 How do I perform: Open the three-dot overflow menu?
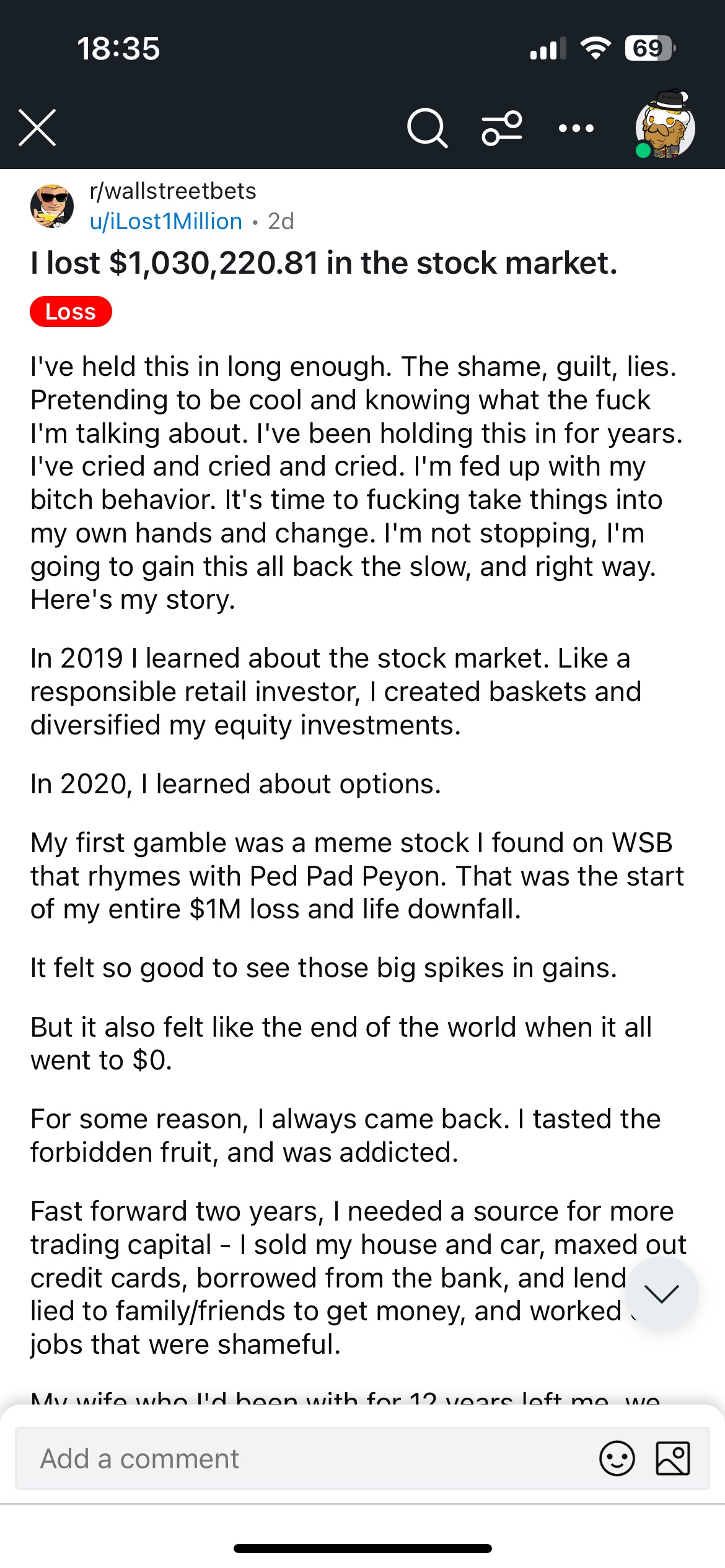tap(576, 128)
